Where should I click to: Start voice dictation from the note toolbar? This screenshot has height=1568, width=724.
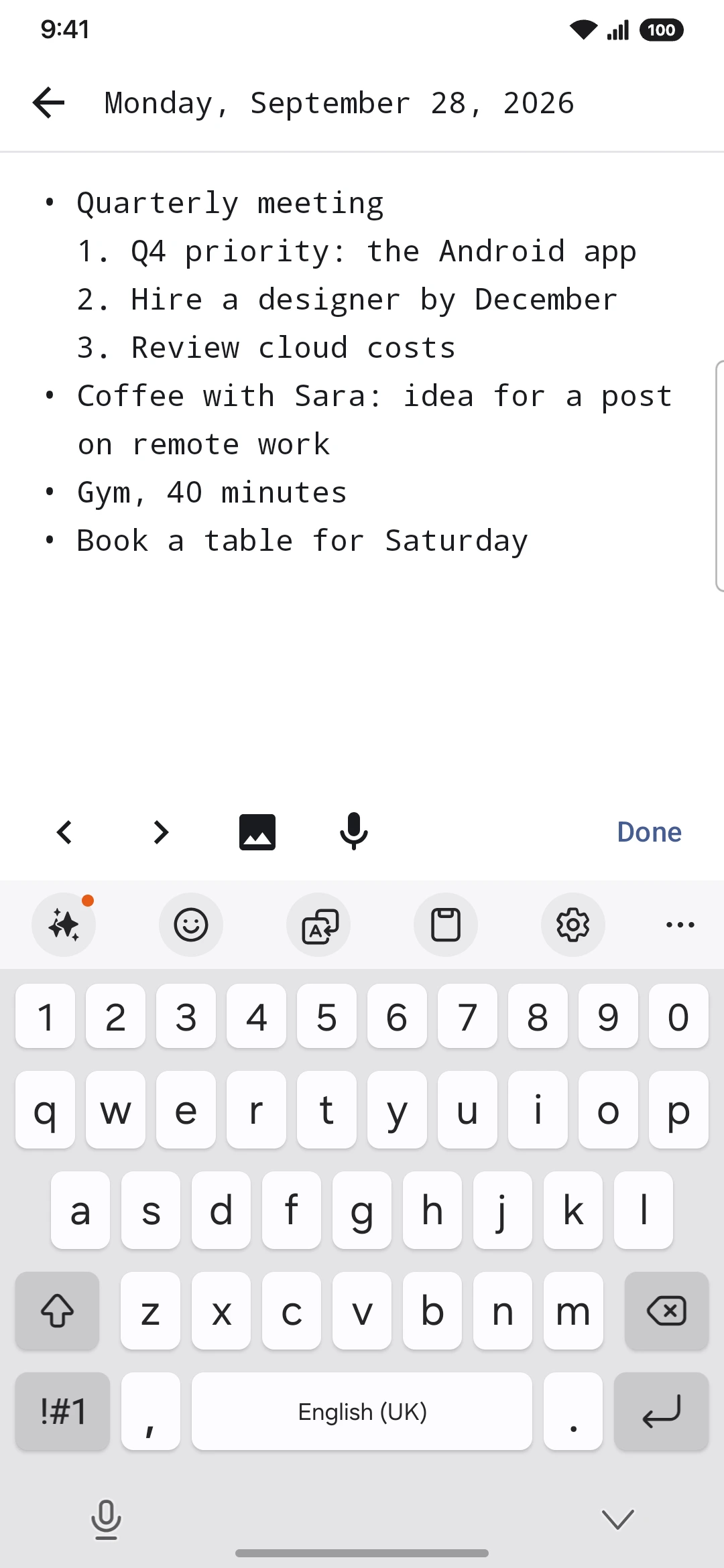pyautogui.click(x=354, y=832)
